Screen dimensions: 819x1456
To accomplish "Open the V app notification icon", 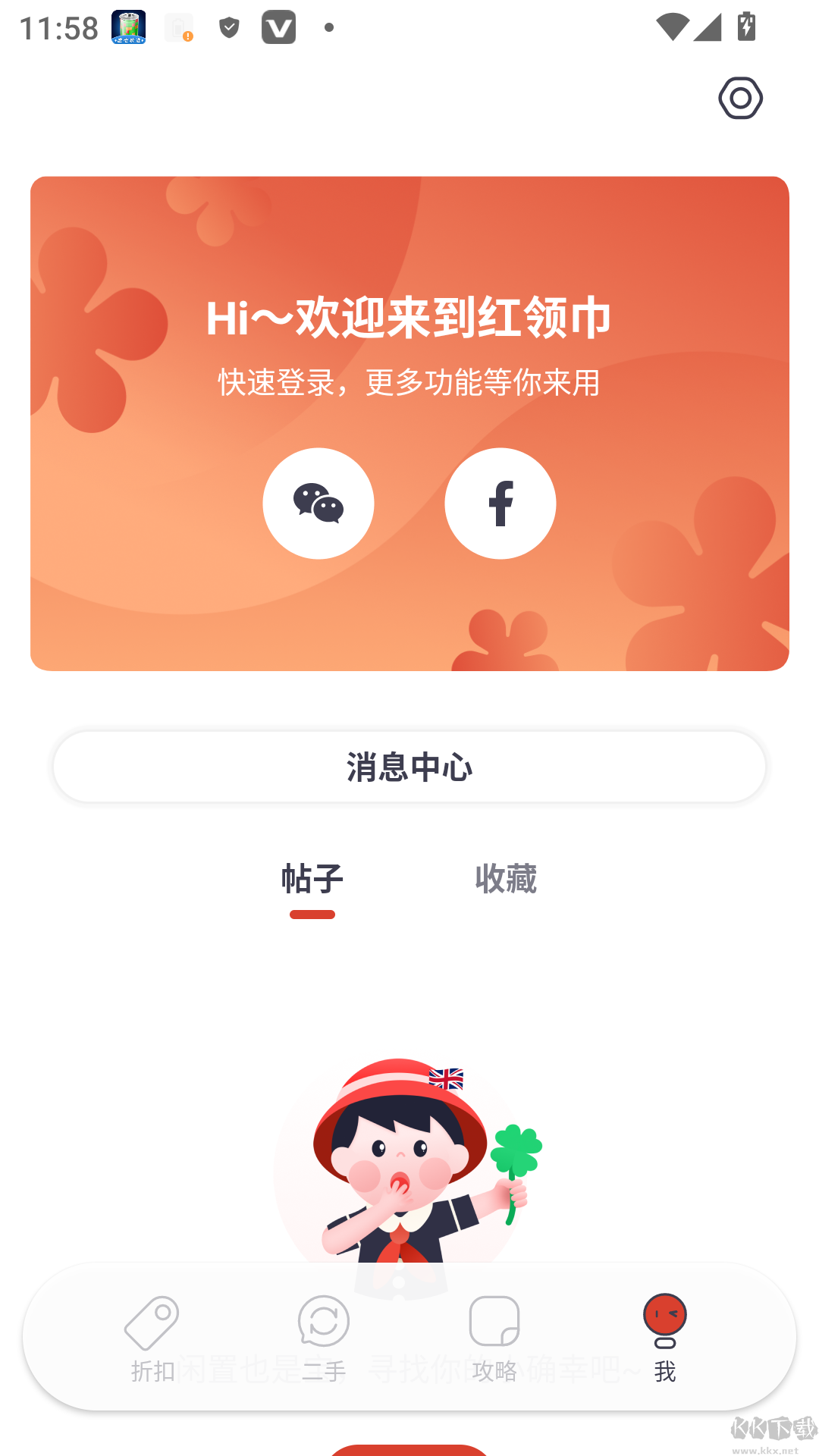I will [x=278, y=27].
